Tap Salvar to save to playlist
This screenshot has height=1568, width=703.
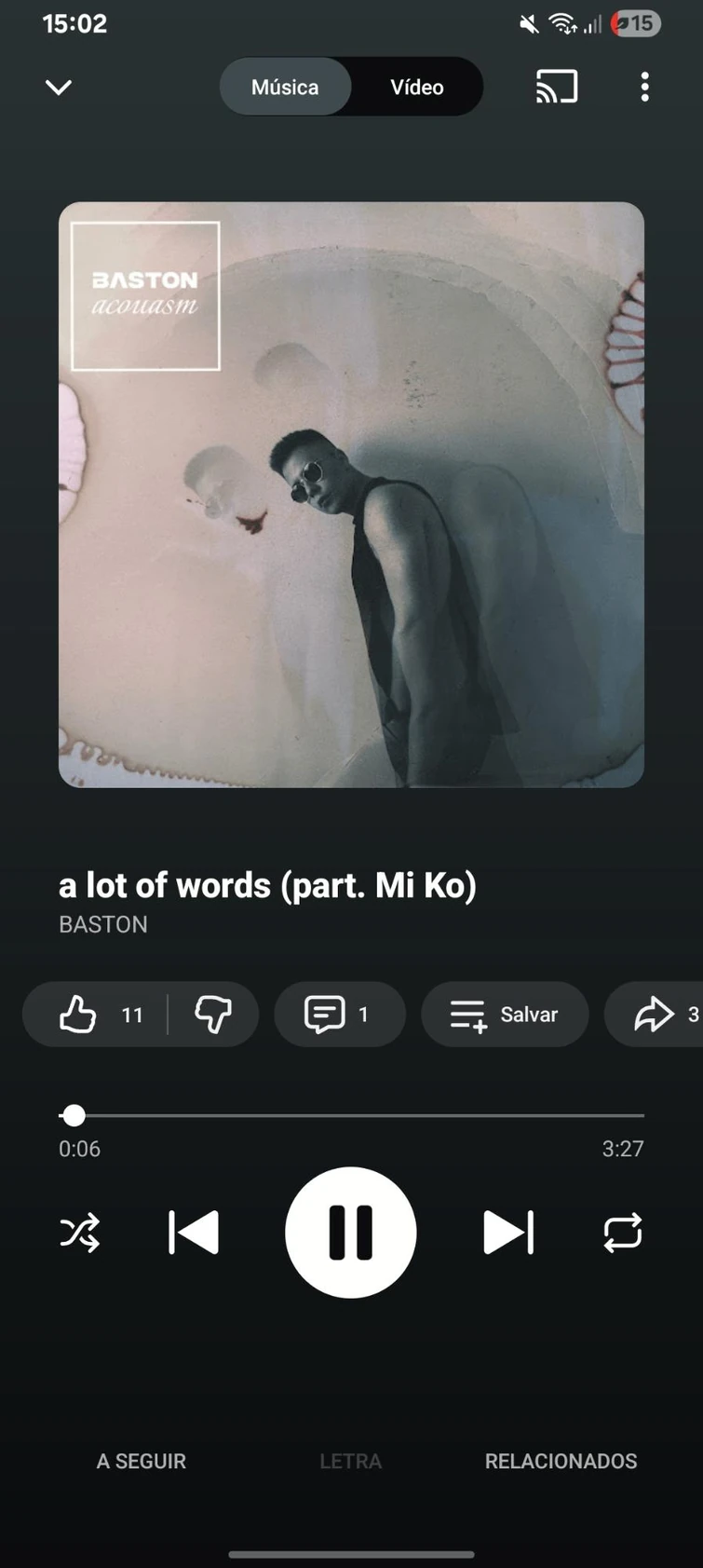pos(505,1014)
